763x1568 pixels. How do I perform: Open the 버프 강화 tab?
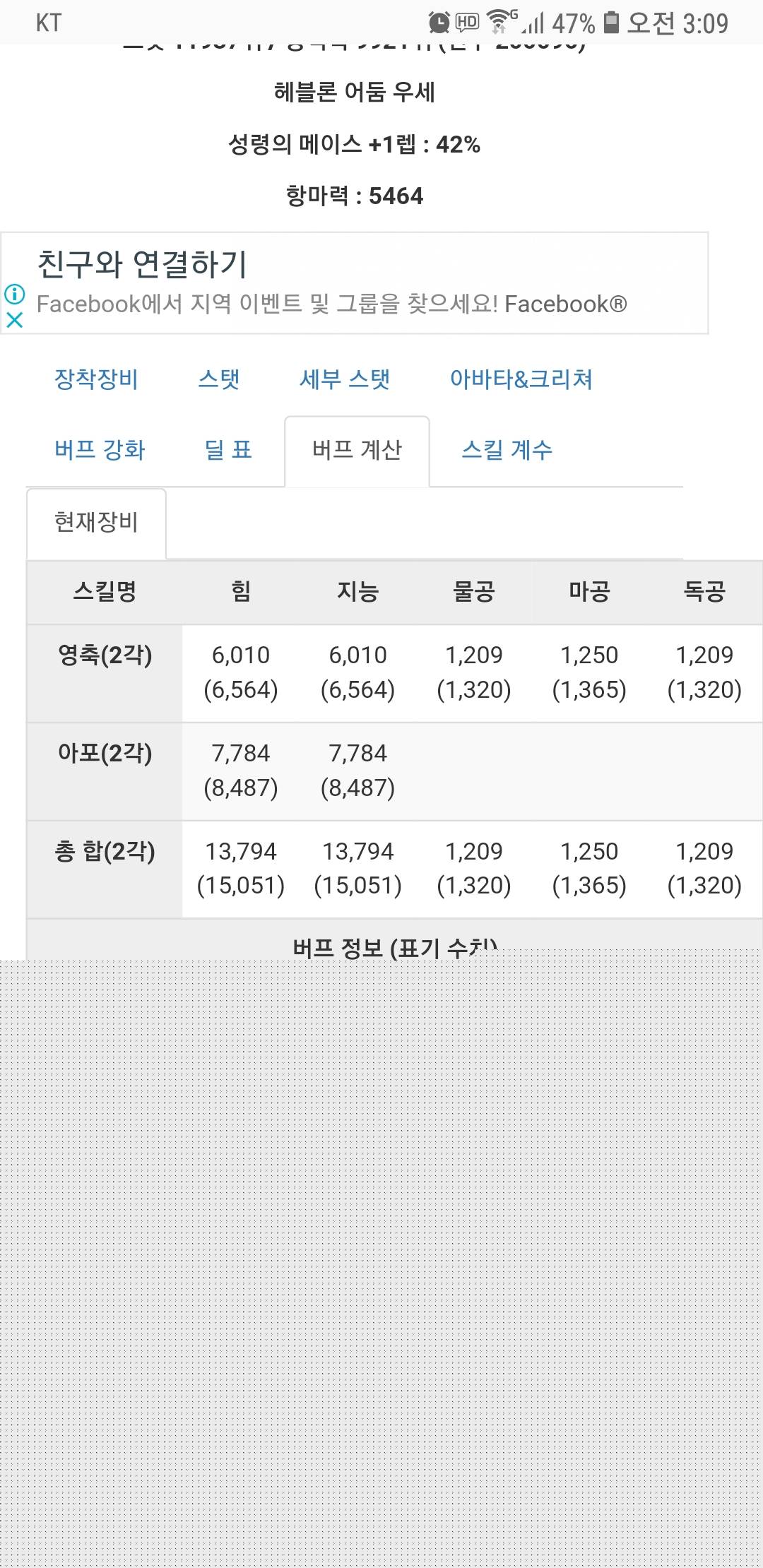(100, 450)
